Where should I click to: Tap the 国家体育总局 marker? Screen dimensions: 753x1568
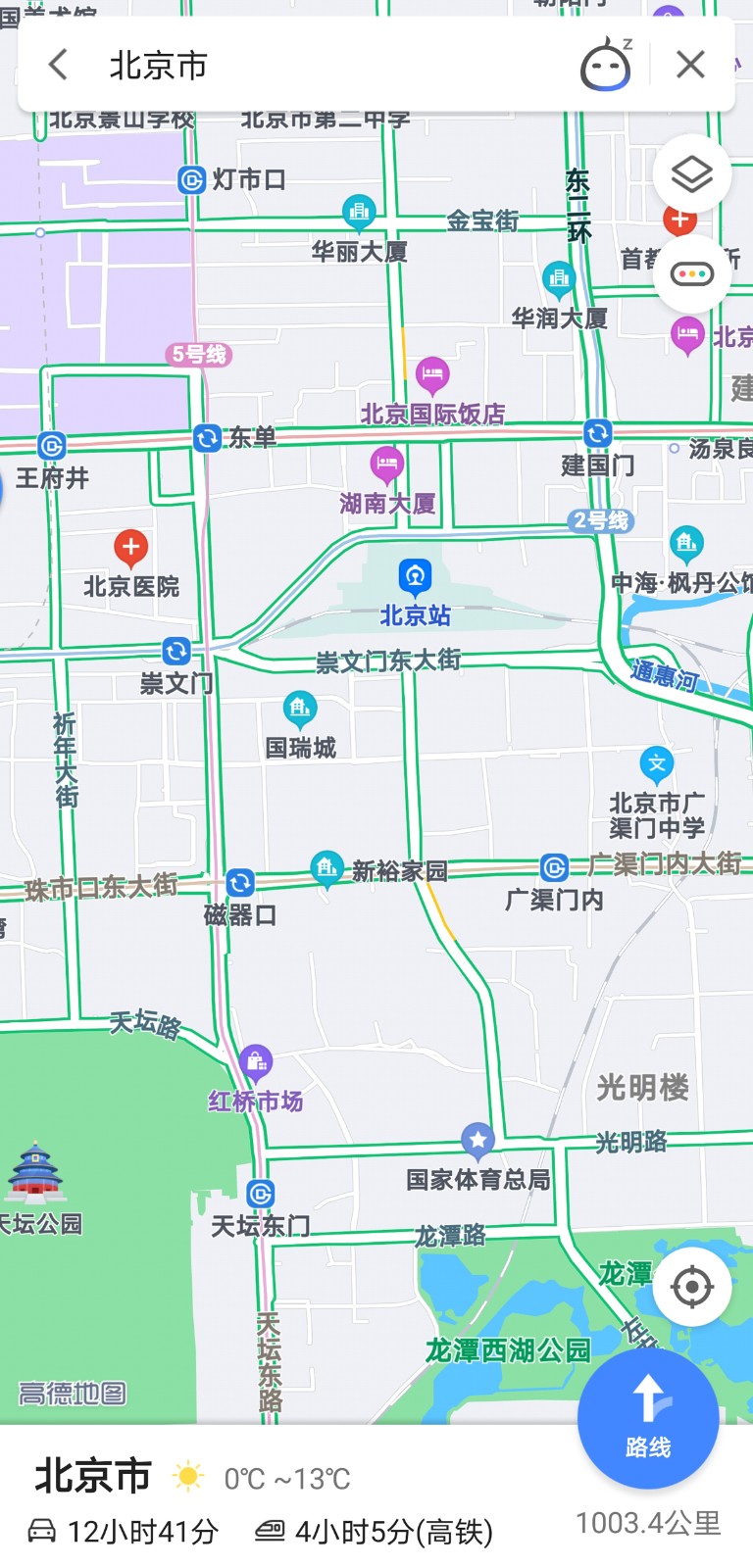[477, 1141]
